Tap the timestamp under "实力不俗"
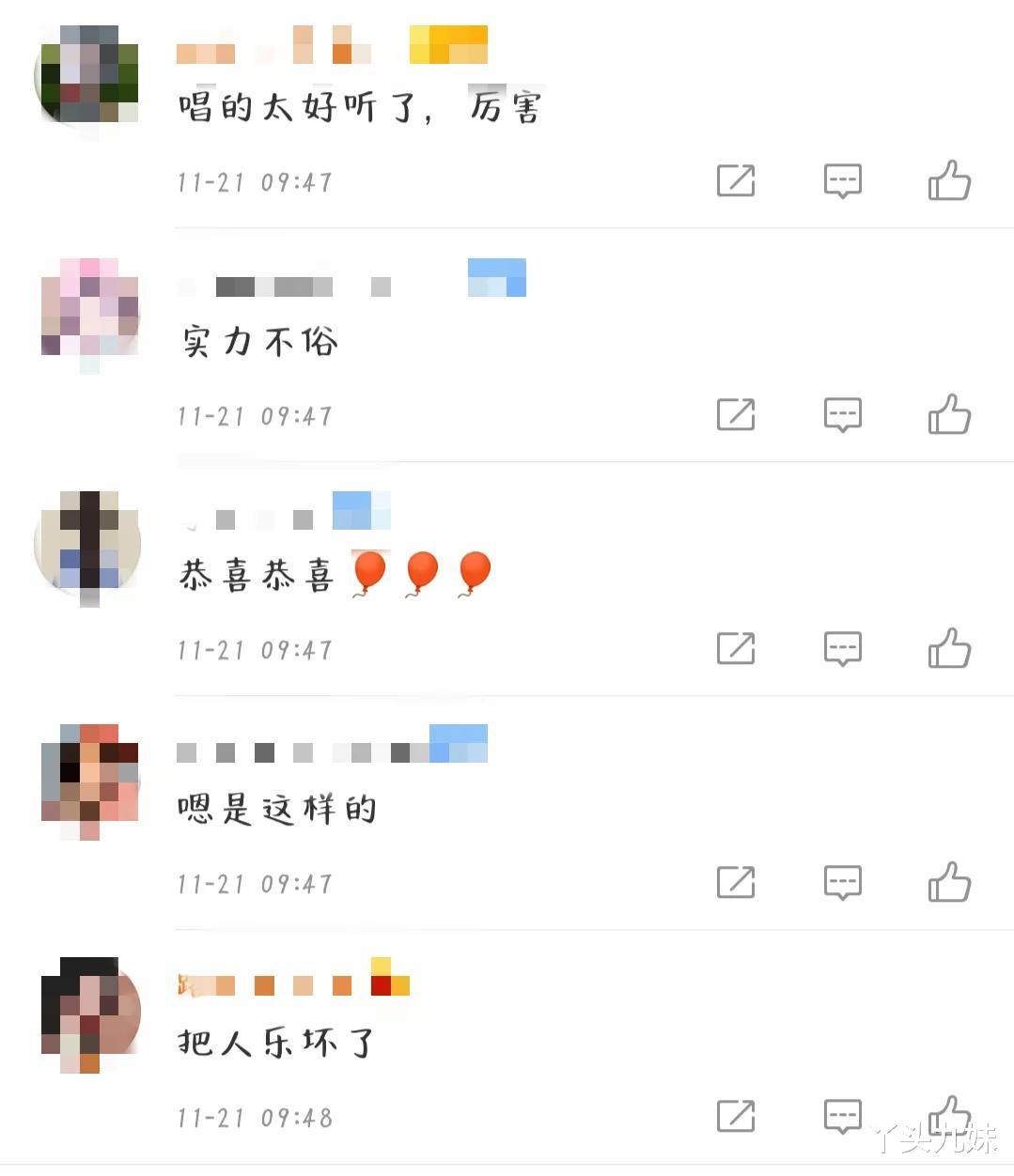The height and width of the screenshot is (1176, 1014). pyautogui.click(x=254, y=414)
